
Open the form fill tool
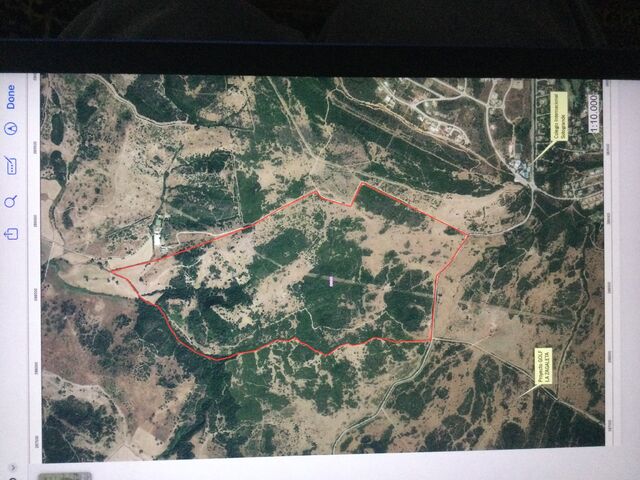[11, 164]
